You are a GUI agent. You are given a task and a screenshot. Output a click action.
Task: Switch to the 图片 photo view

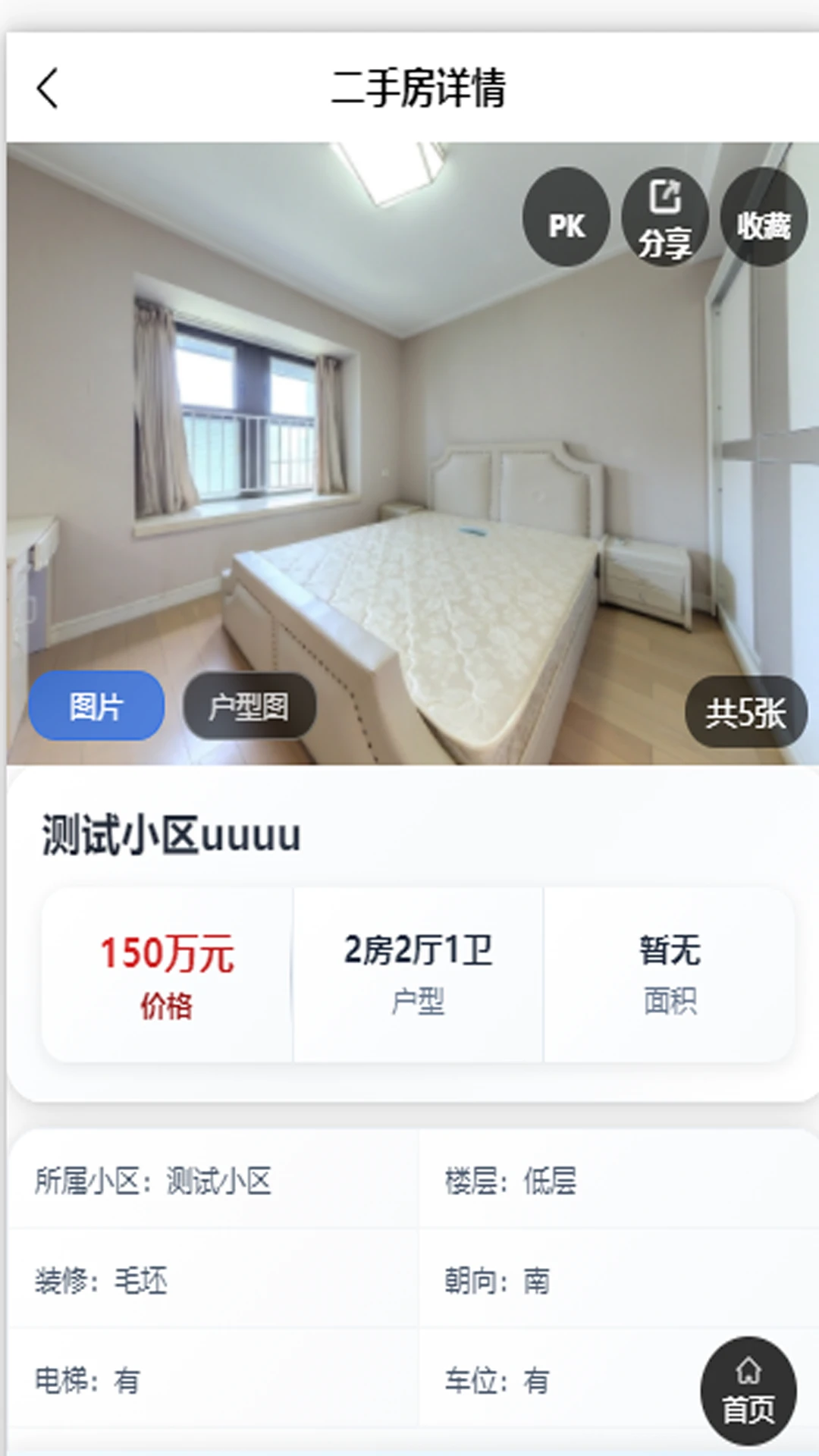click(x=96, y=705)
